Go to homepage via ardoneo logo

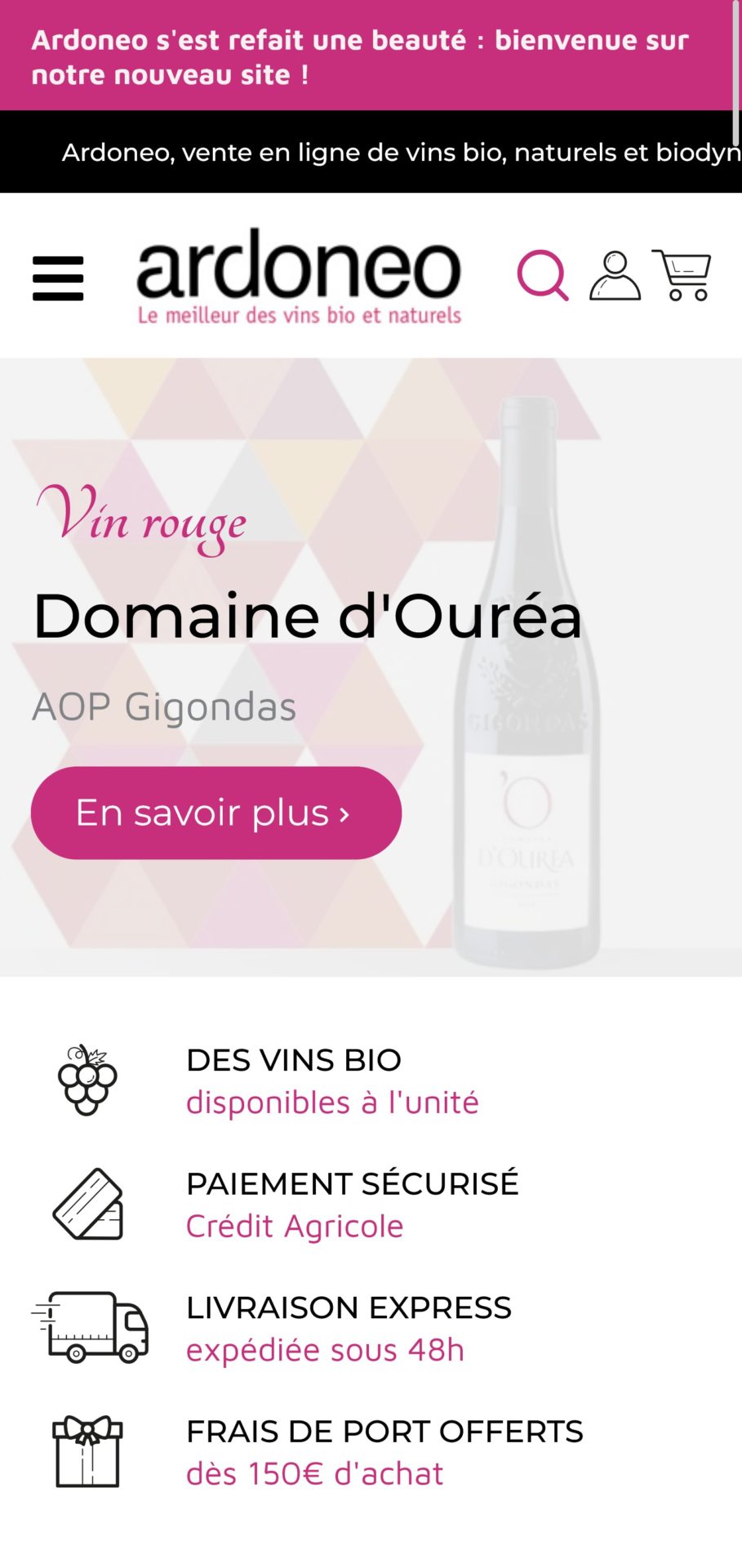click(299, 275)
